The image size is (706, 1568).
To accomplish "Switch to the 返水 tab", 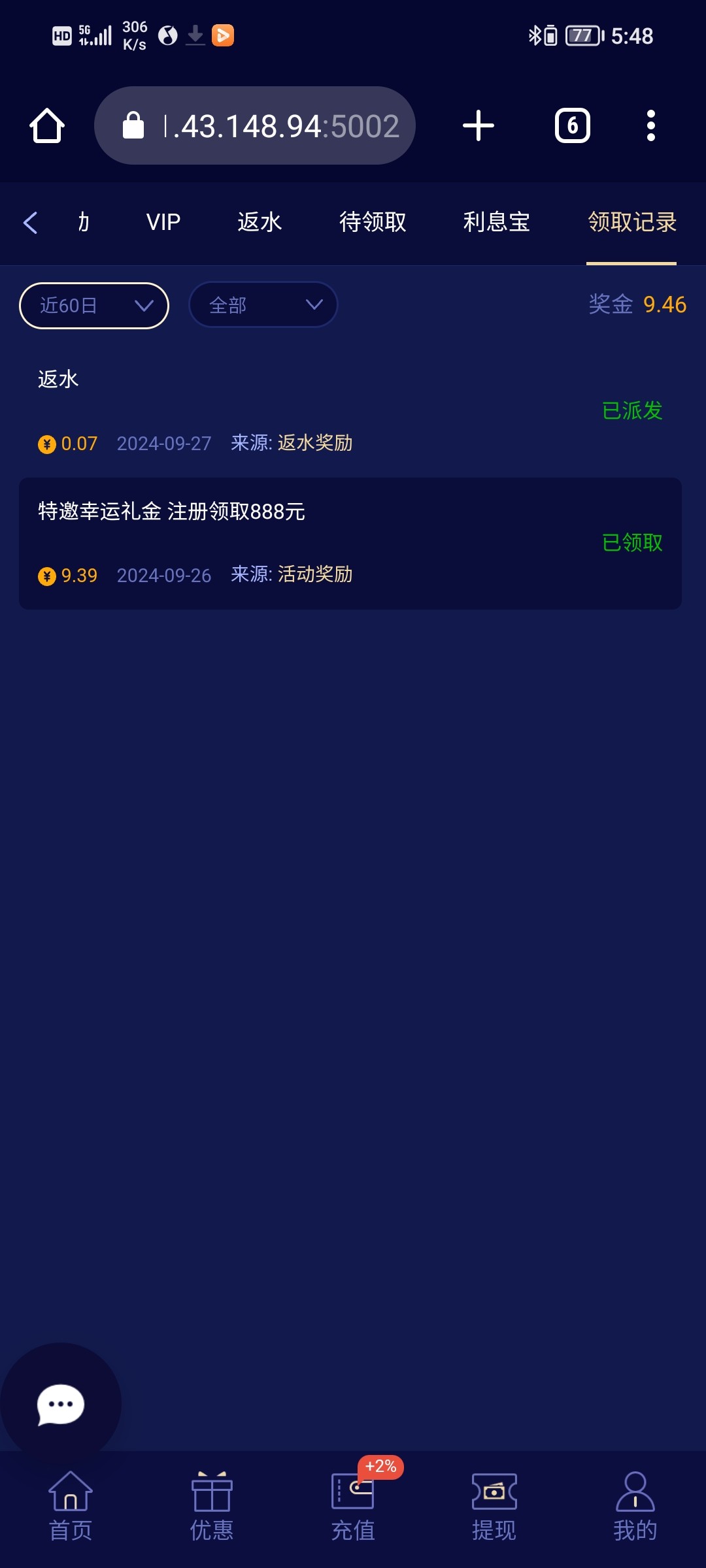I will (260, 222).
